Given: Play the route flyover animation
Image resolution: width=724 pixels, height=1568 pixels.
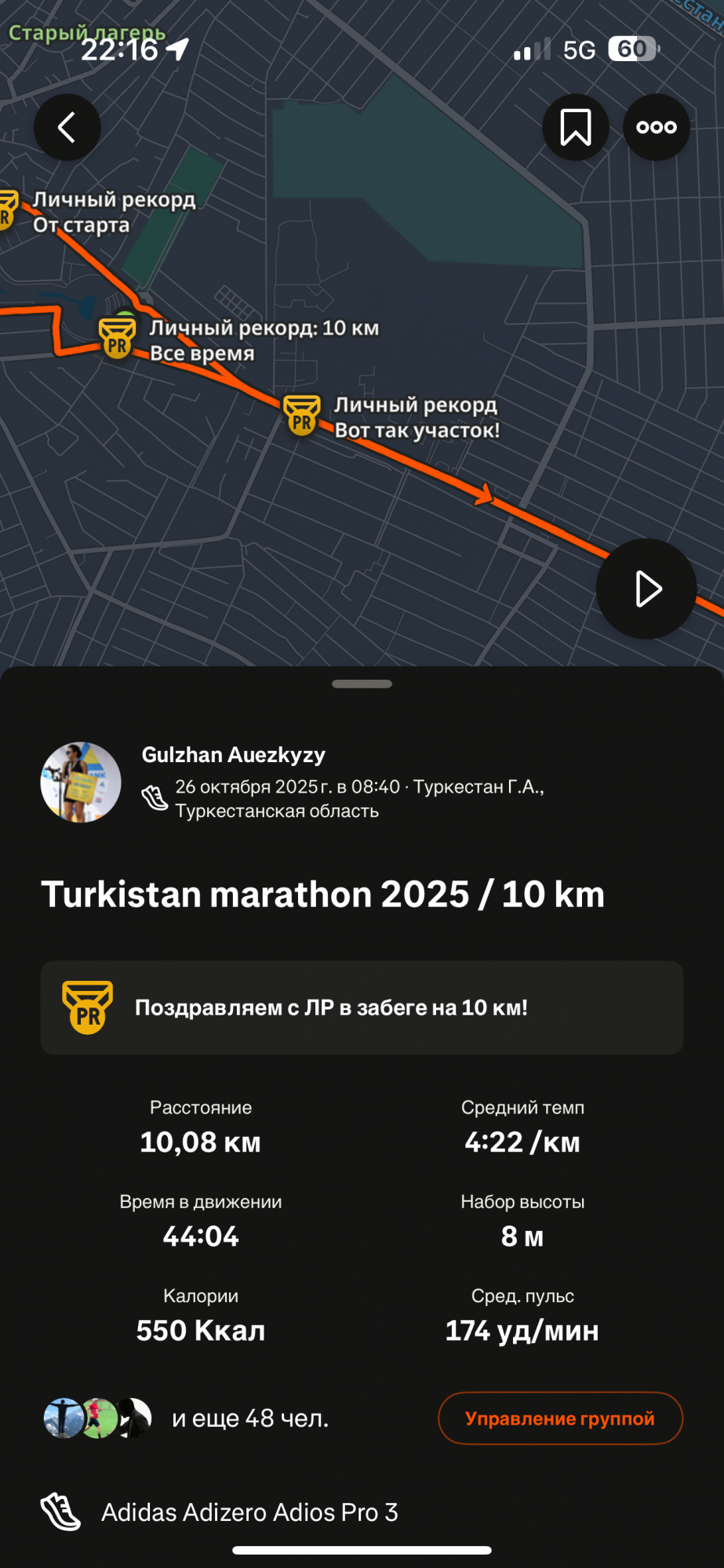Looking at the screenshot, I should tap(646, 589).
